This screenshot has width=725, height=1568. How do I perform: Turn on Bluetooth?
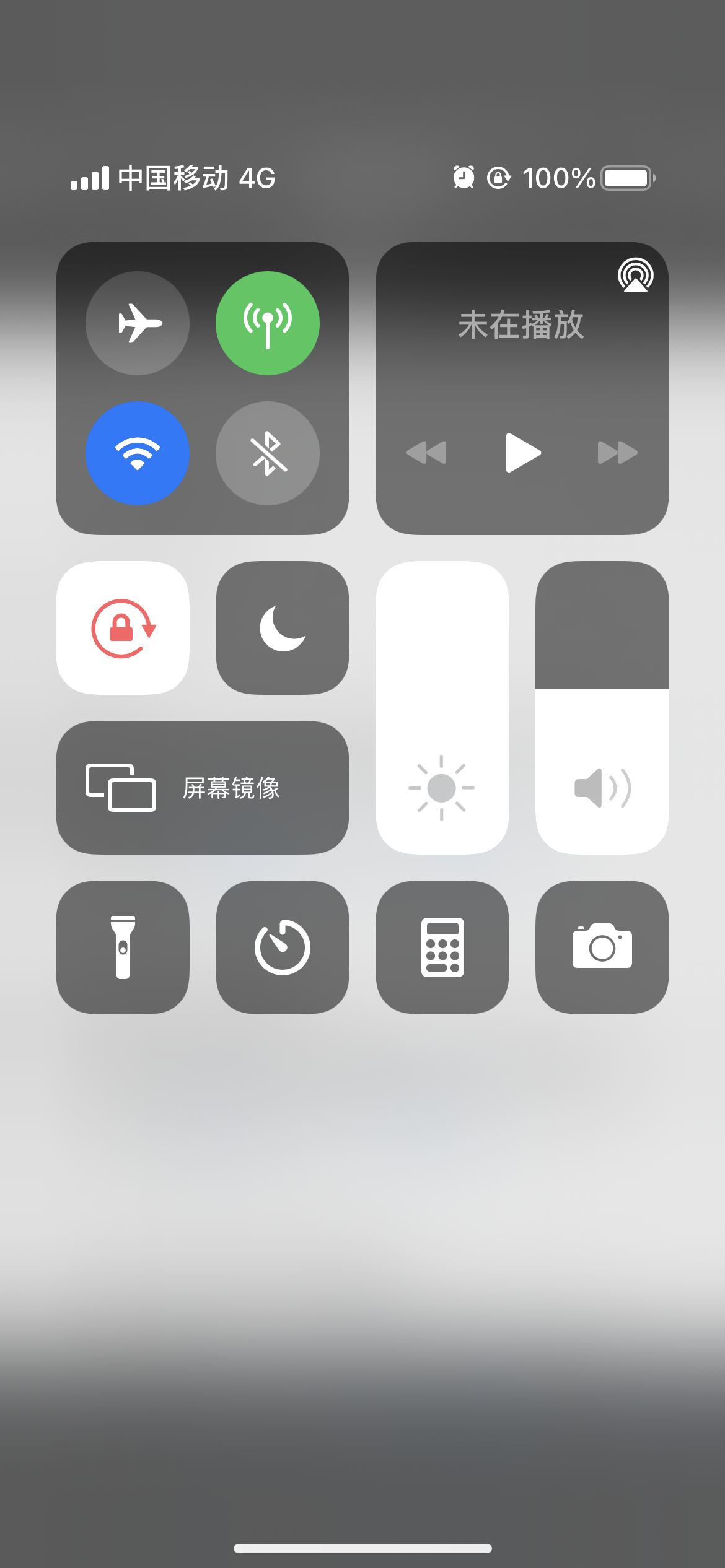(x=268, y=453)
